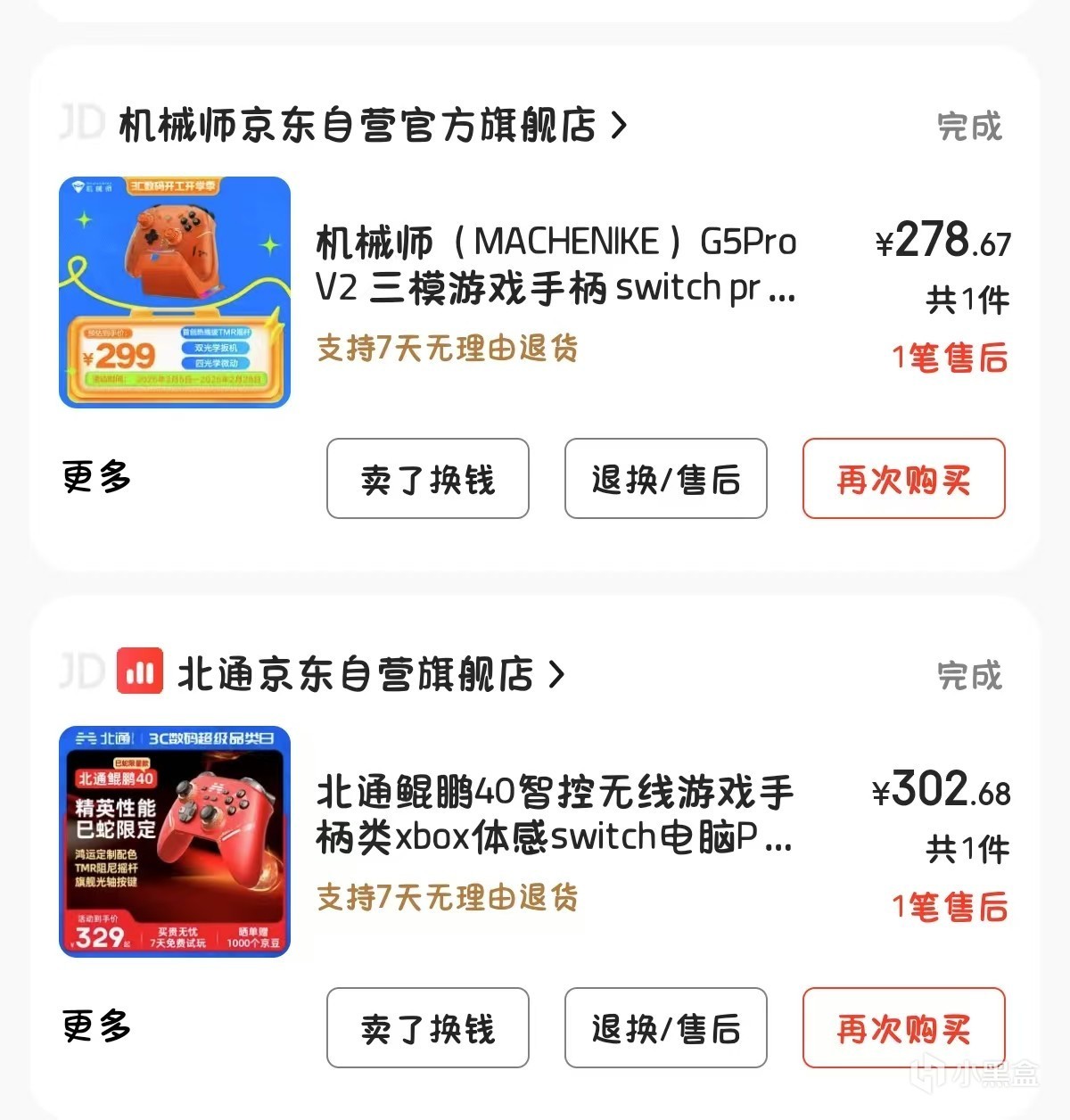The height and width of the screenshot is (1120, 1070).
Task: Open the 机械师 G5Pro V2 controller product image
Action: click(175, 292)
